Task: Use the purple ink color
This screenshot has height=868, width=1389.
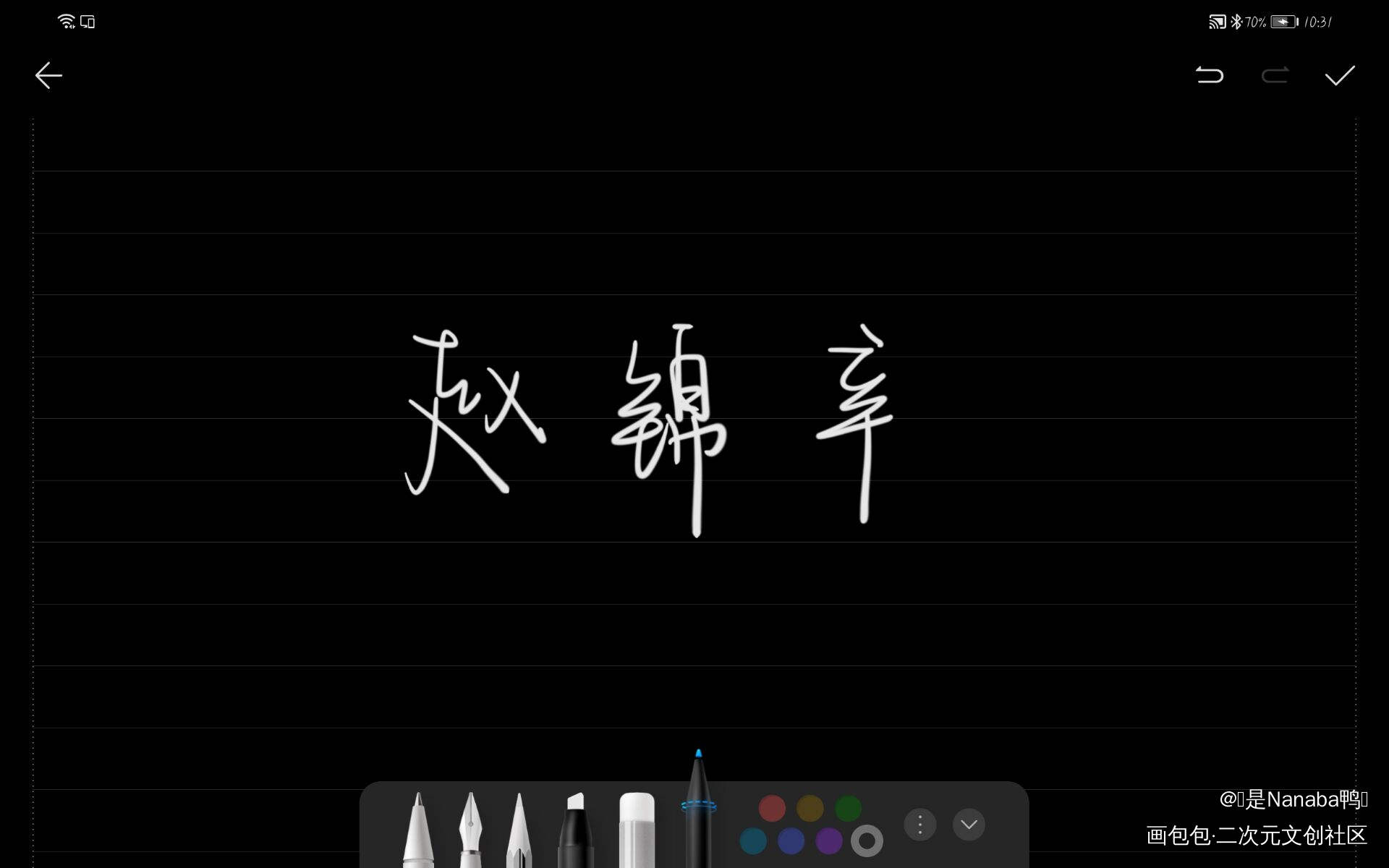Action: click(829, 841)
